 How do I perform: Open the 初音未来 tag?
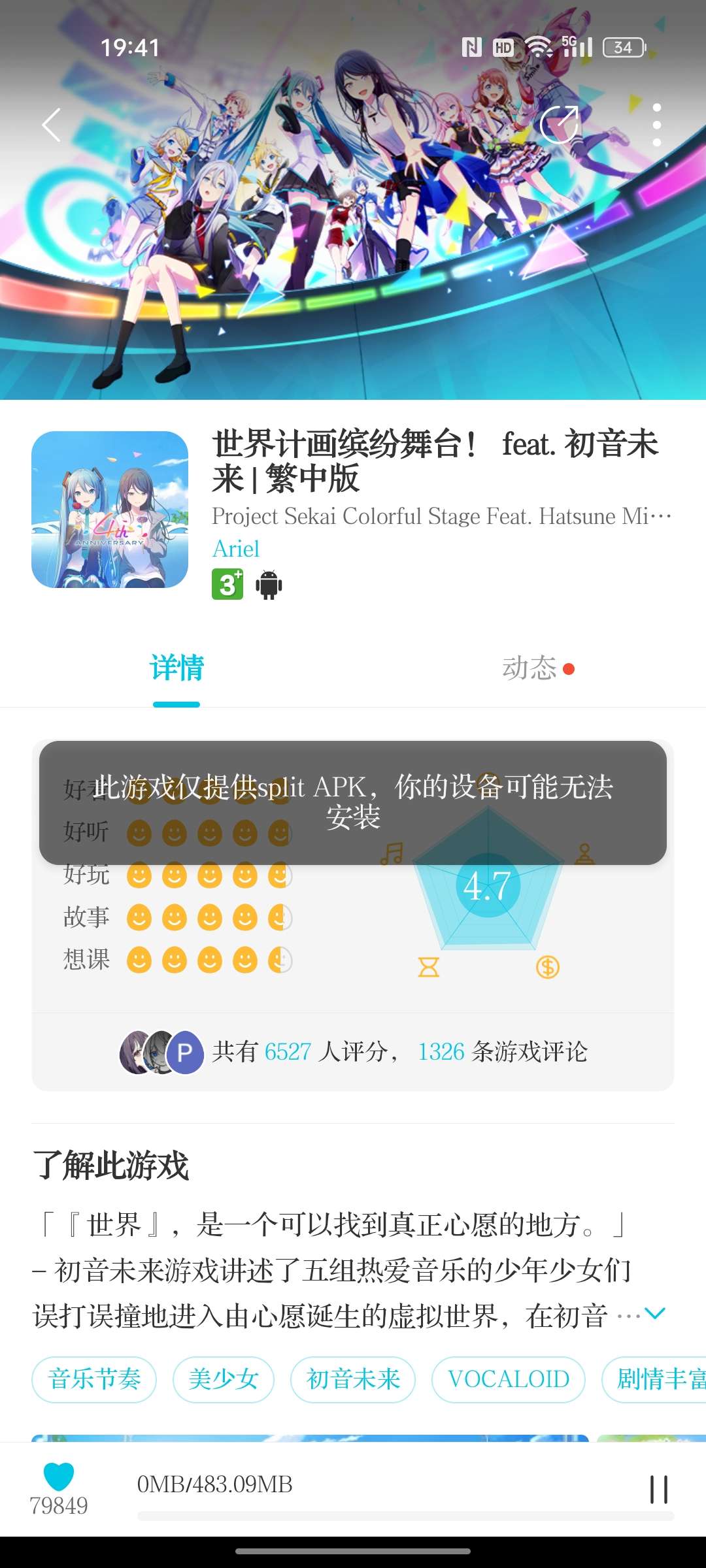(x=353, y=1379)
